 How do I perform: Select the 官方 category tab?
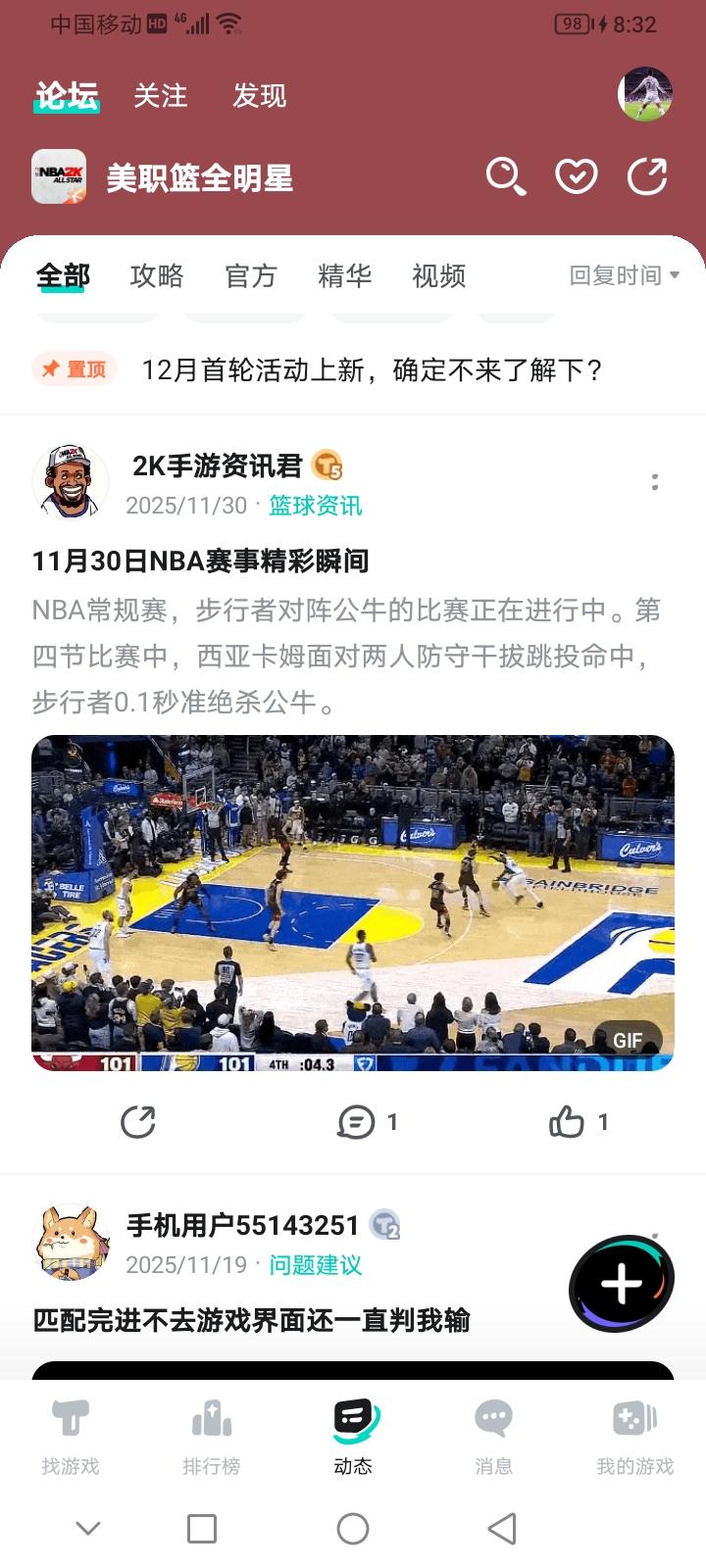(251, 276)
